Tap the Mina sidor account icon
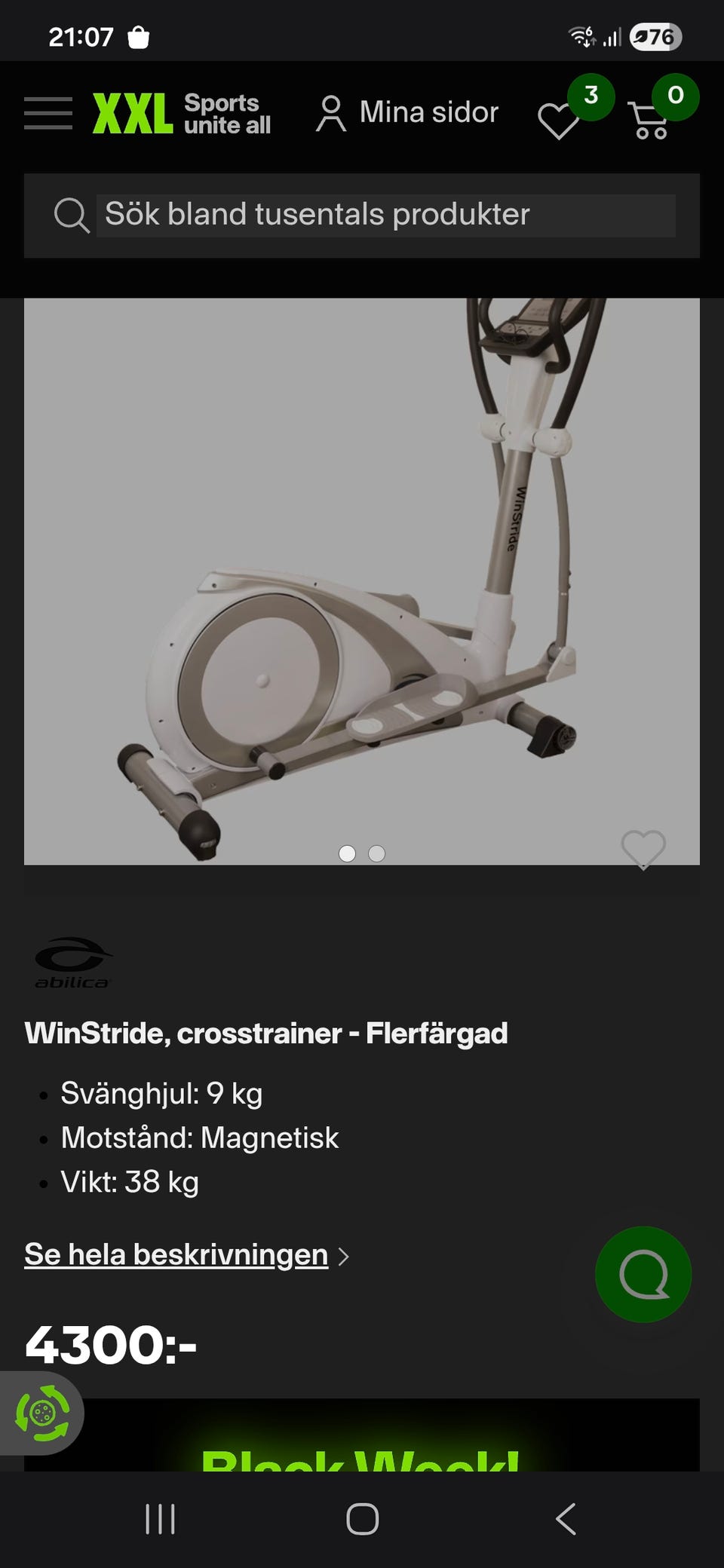Viewport: 724px width, 1568px height. [332, 113]
